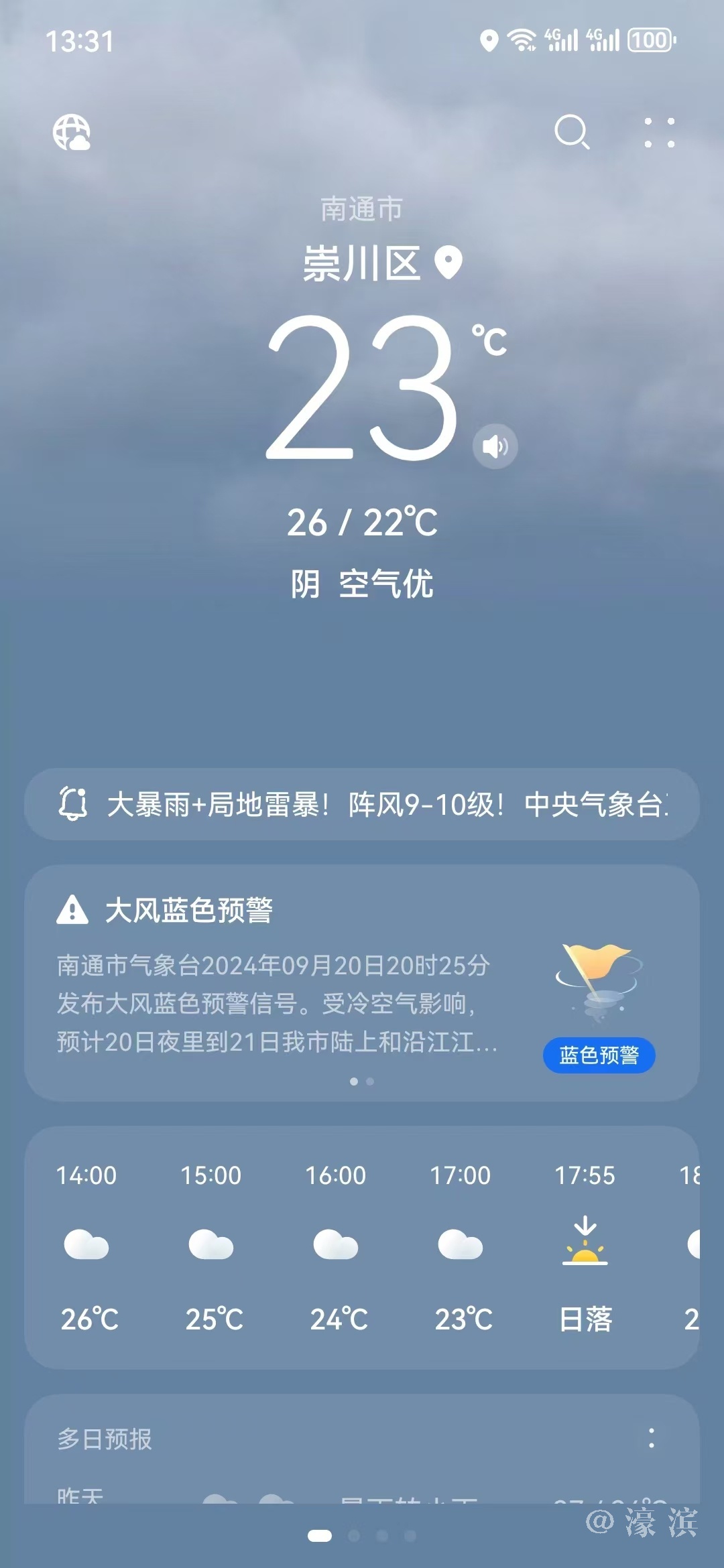Play the weather voice broadcast
The height and width of the screenshot is (1568, 724).
(495, 446)
